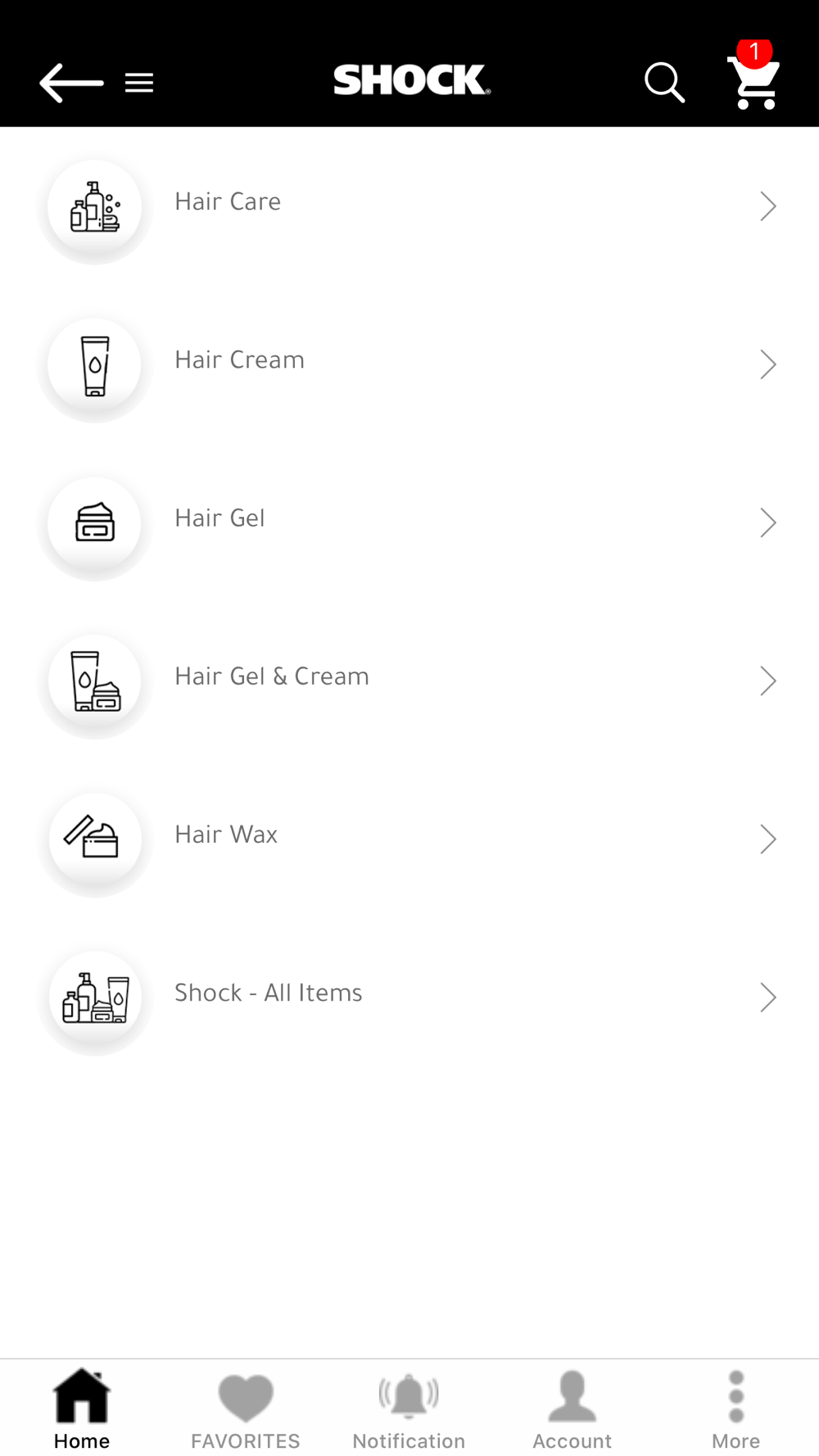Open the More tab
Screen dimensions: 819x1456
tap(736, 1409)
